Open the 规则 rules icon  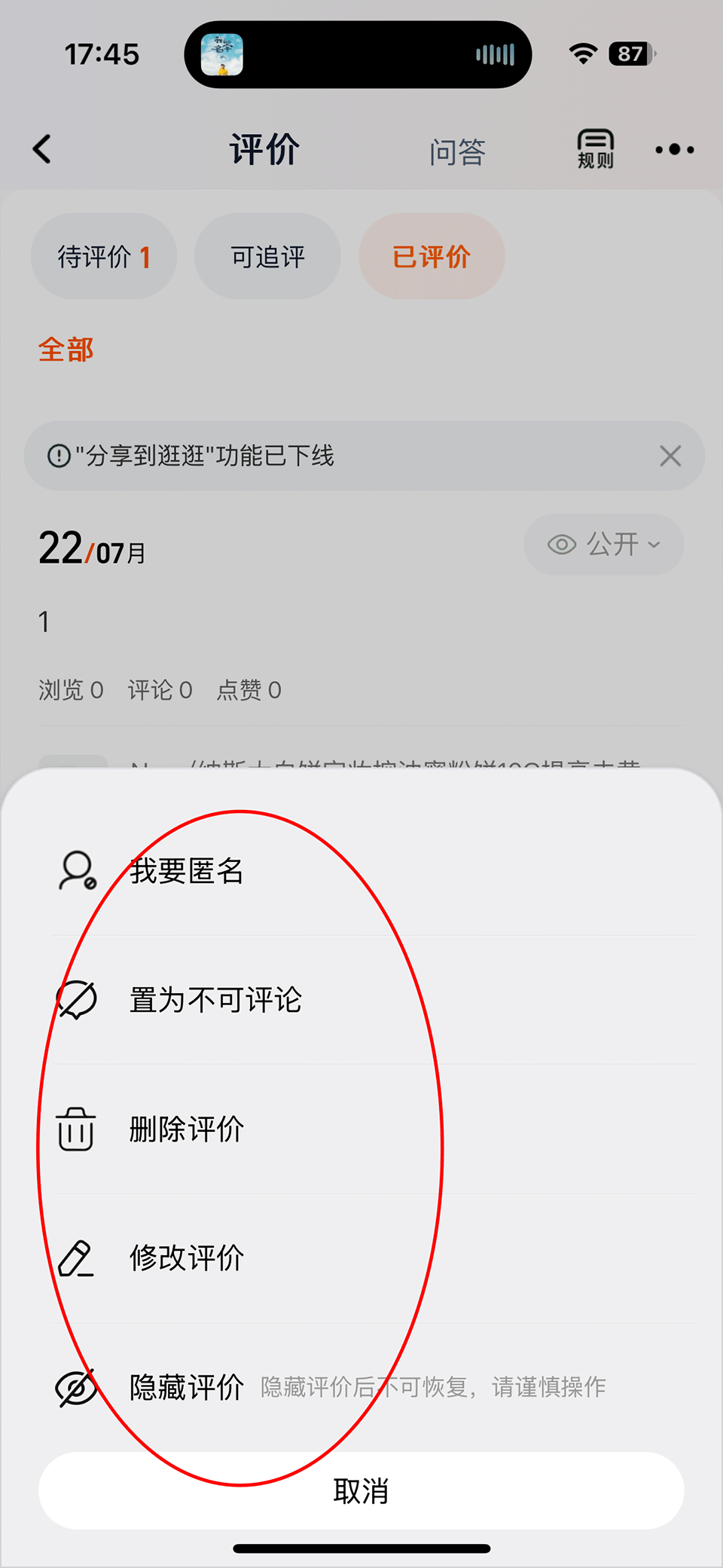pyautogui.click(x=595, y=148)
